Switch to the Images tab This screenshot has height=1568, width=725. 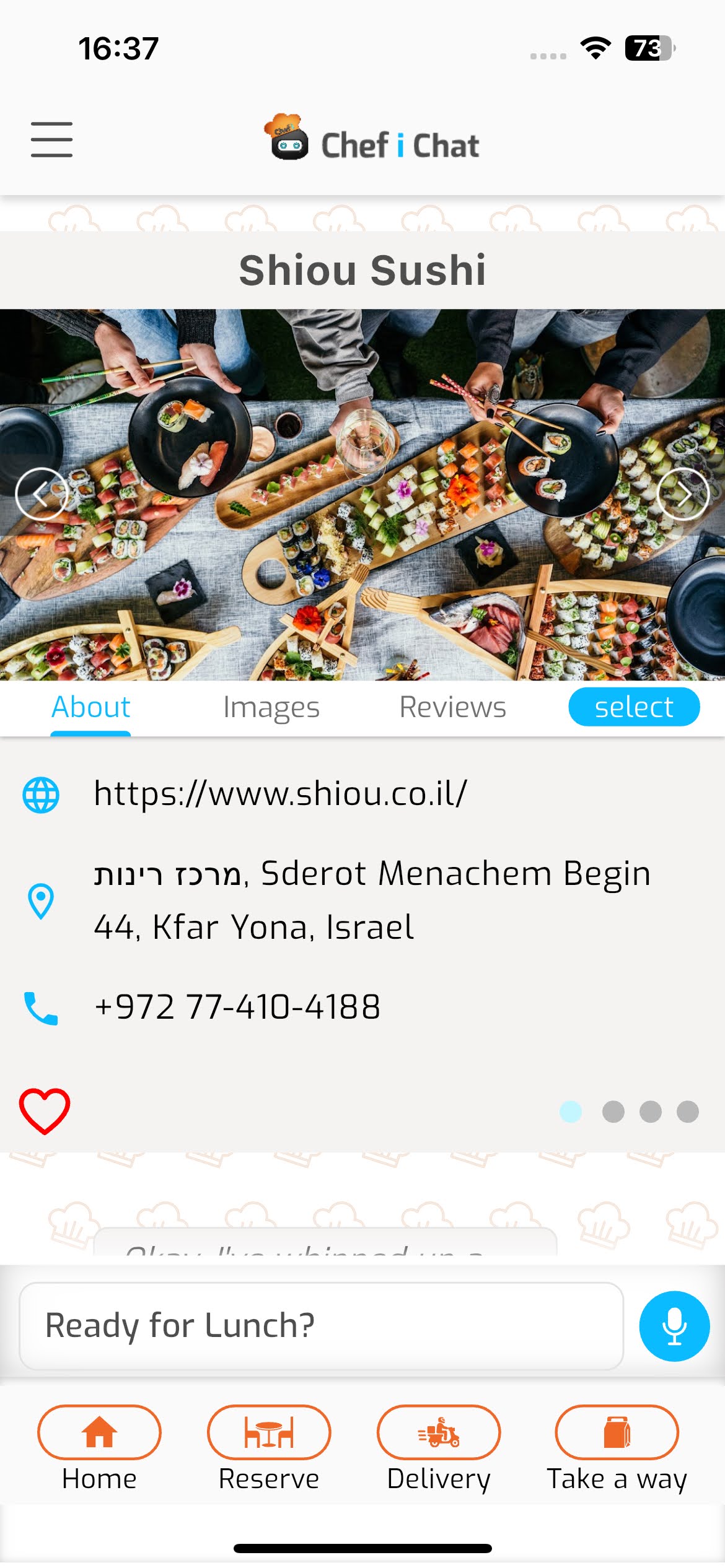click(271, 707)
